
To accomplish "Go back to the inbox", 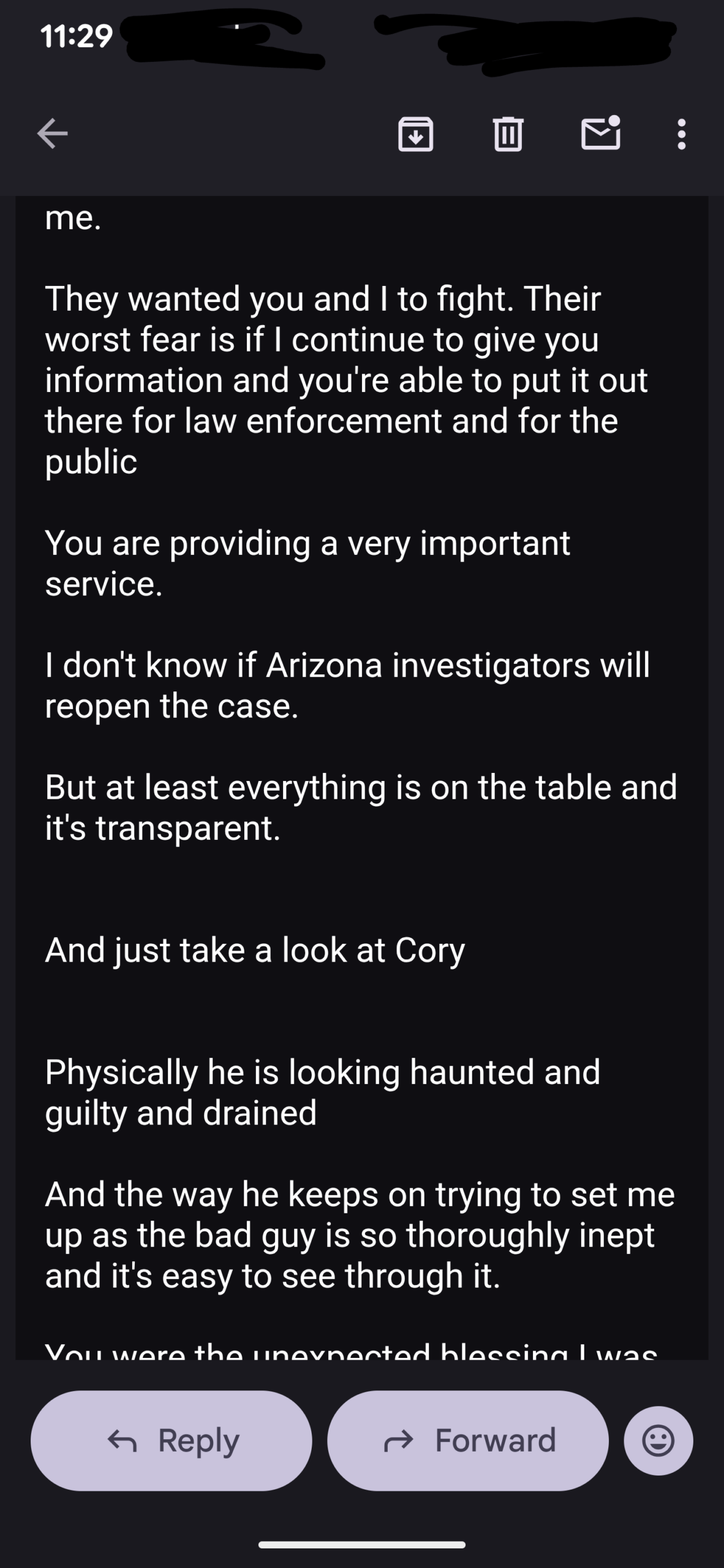I will click(53, 134).
